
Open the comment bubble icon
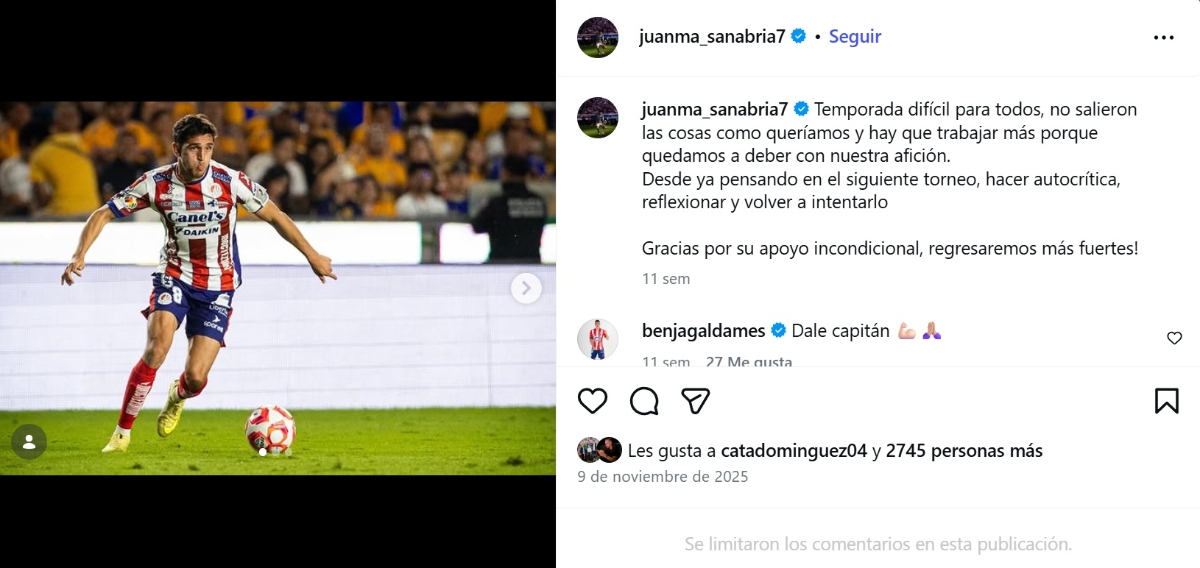(644, 401)
